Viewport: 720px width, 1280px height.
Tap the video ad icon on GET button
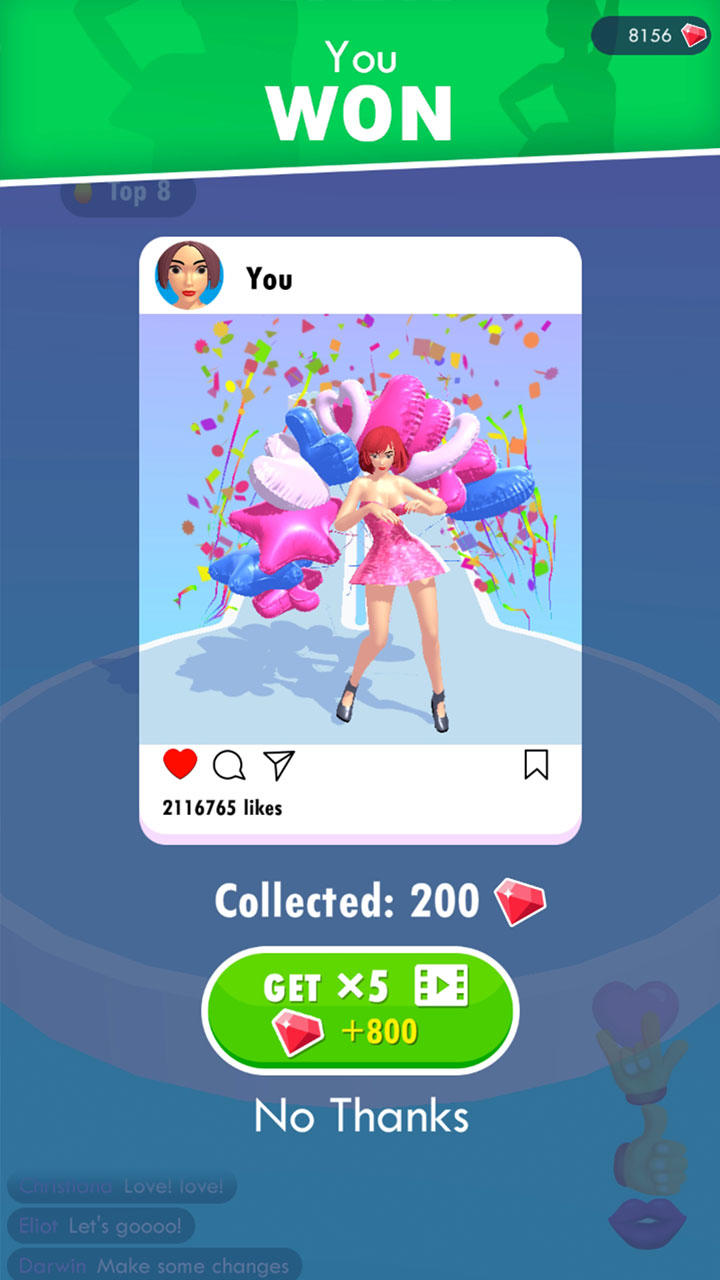tap(443, 984)
